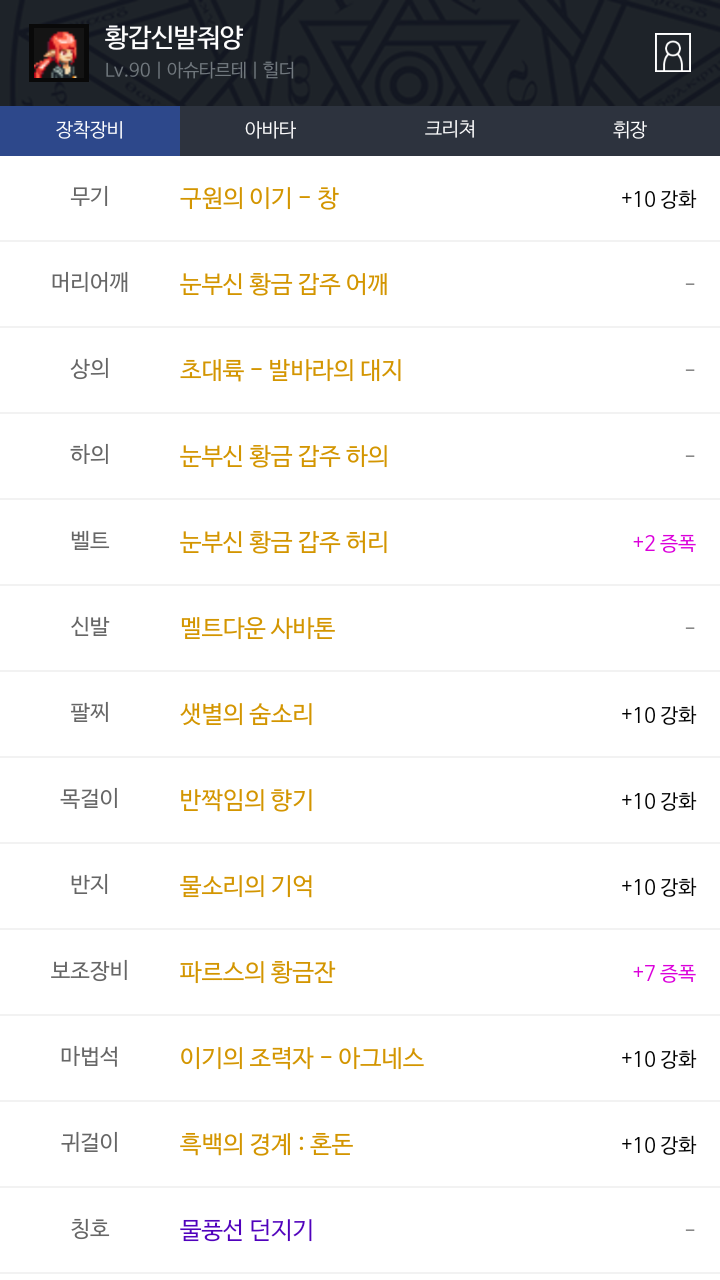Select the 장착장비 tab
720x1280 pixels.
pyautogui.click(x=90, y=130)
